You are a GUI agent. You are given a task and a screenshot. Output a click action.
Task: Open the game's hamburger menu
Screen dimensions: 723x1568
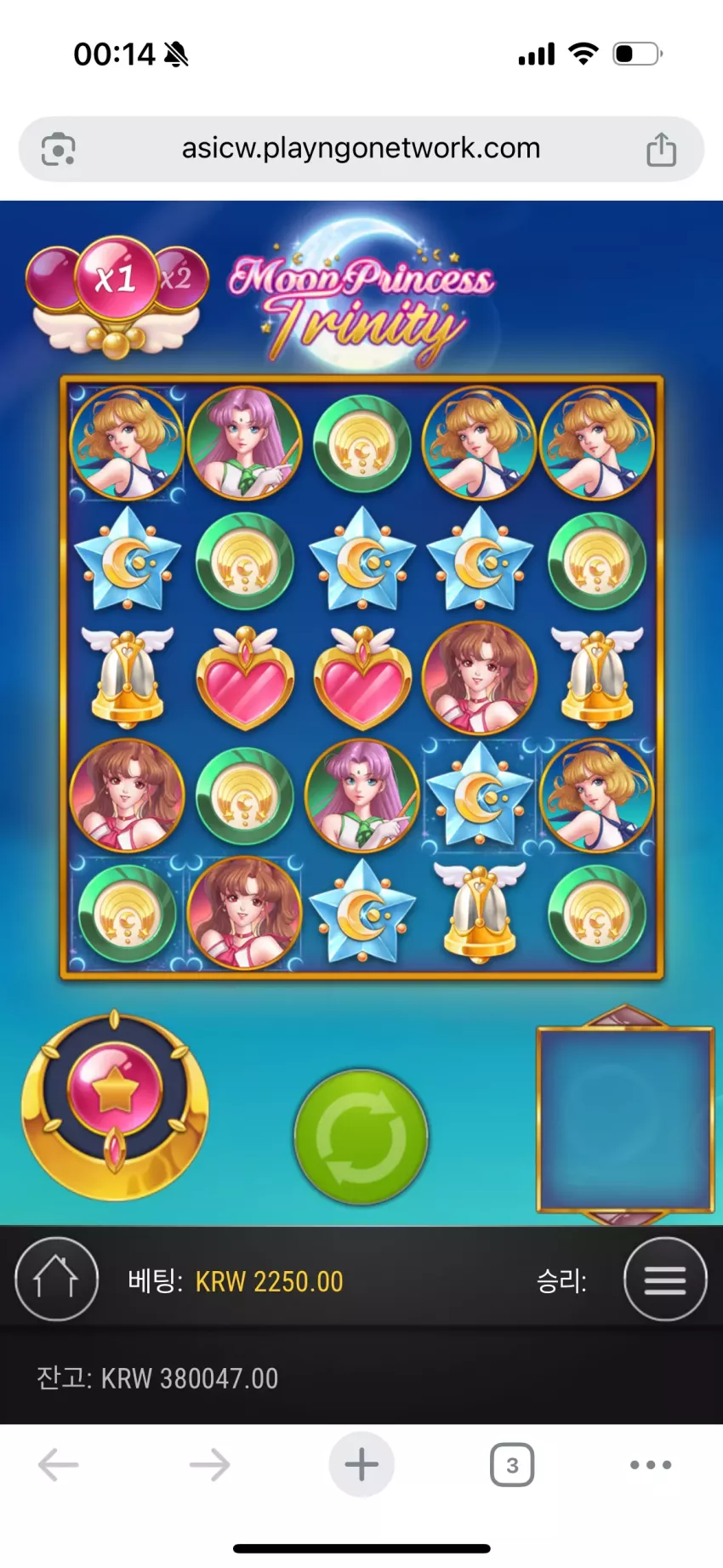(x=665, y=1279)
